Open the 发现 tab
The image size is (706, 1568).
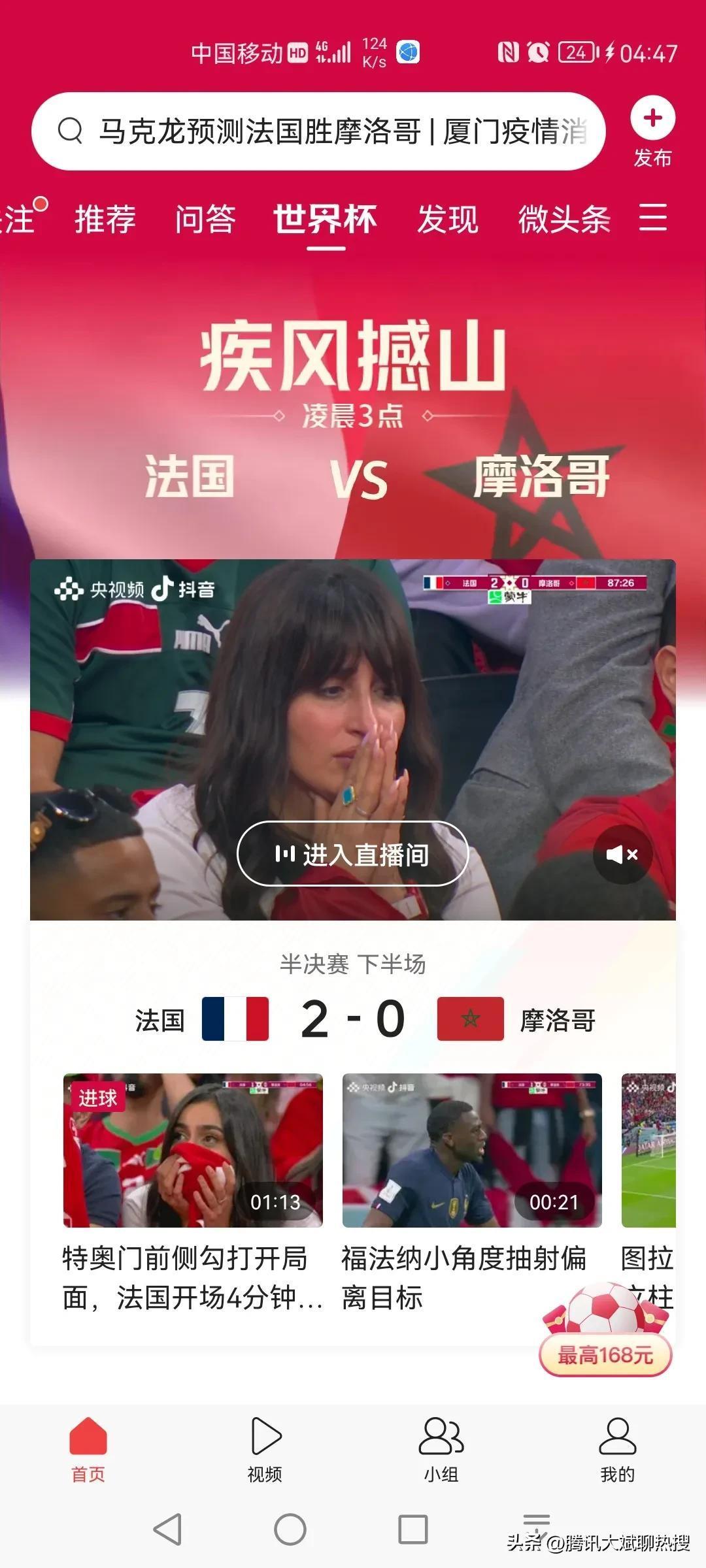coord(448,219)
